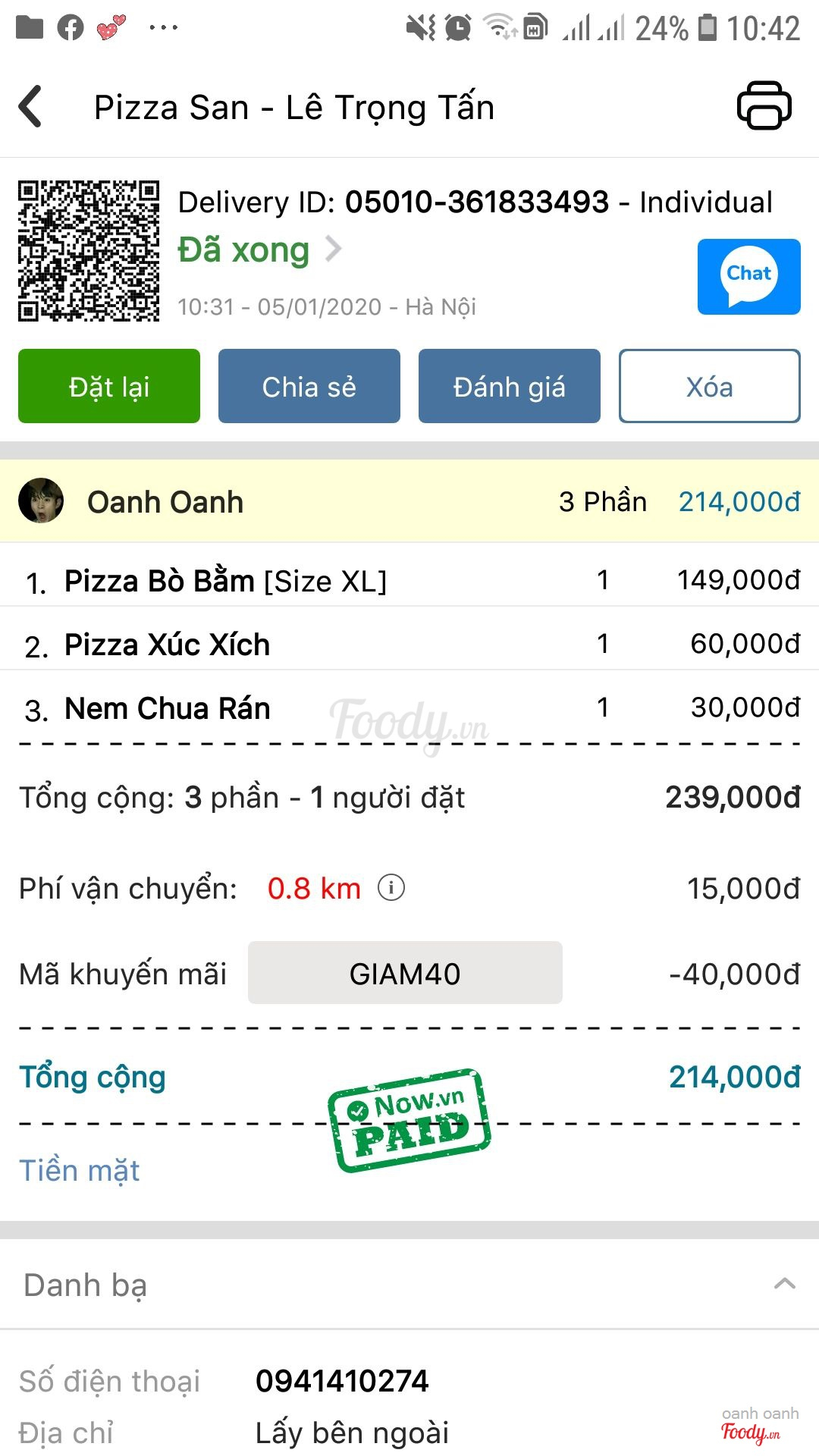The width and height of the screenshot is (819, 1456).
Task: Go back from the Pizza San order
Action: [x=31, y=107]
